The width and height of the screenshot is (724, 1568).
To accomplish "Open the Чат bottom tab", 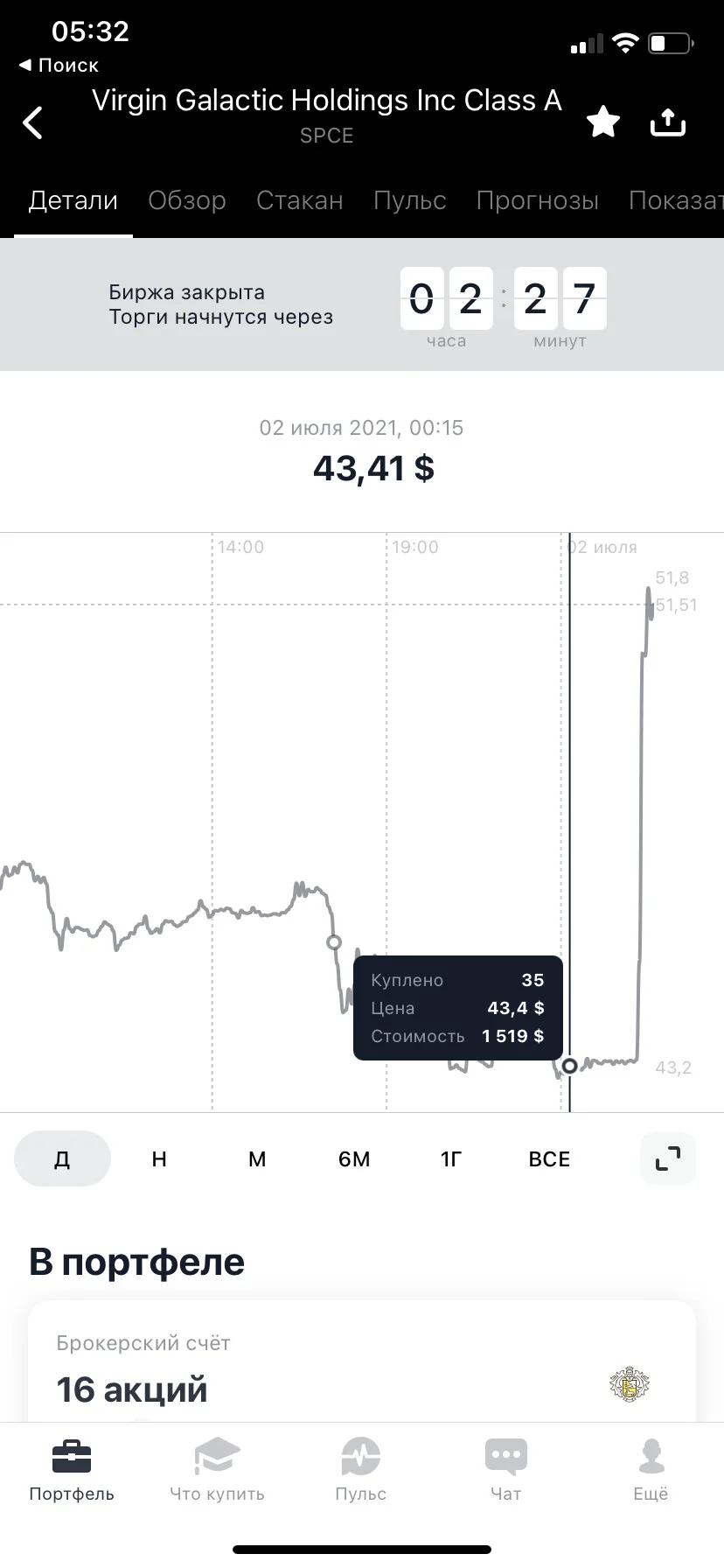I will point(506,1470).
